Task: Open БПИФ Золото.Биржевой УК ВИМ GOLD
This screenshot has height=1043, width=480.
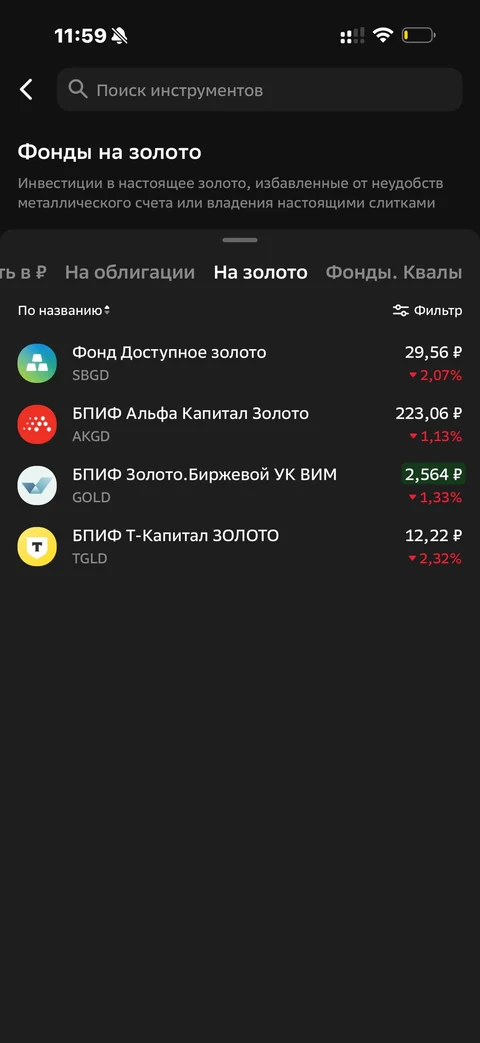Action: 240,486
